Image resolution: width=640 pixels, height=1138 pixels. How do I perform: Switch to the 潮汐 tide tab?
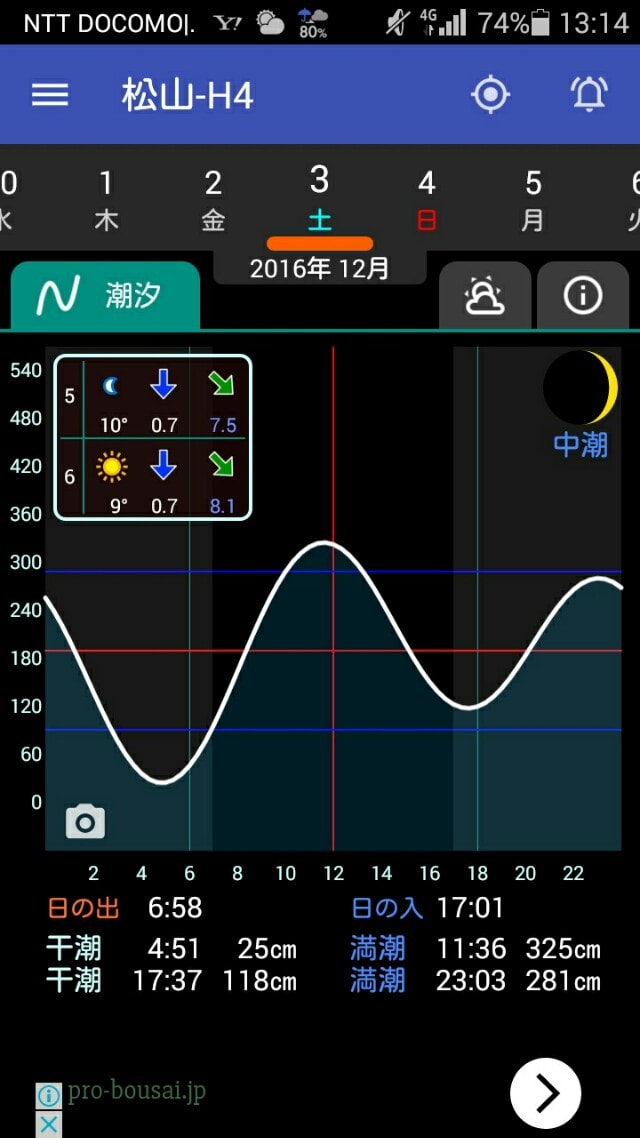point(105,296)
